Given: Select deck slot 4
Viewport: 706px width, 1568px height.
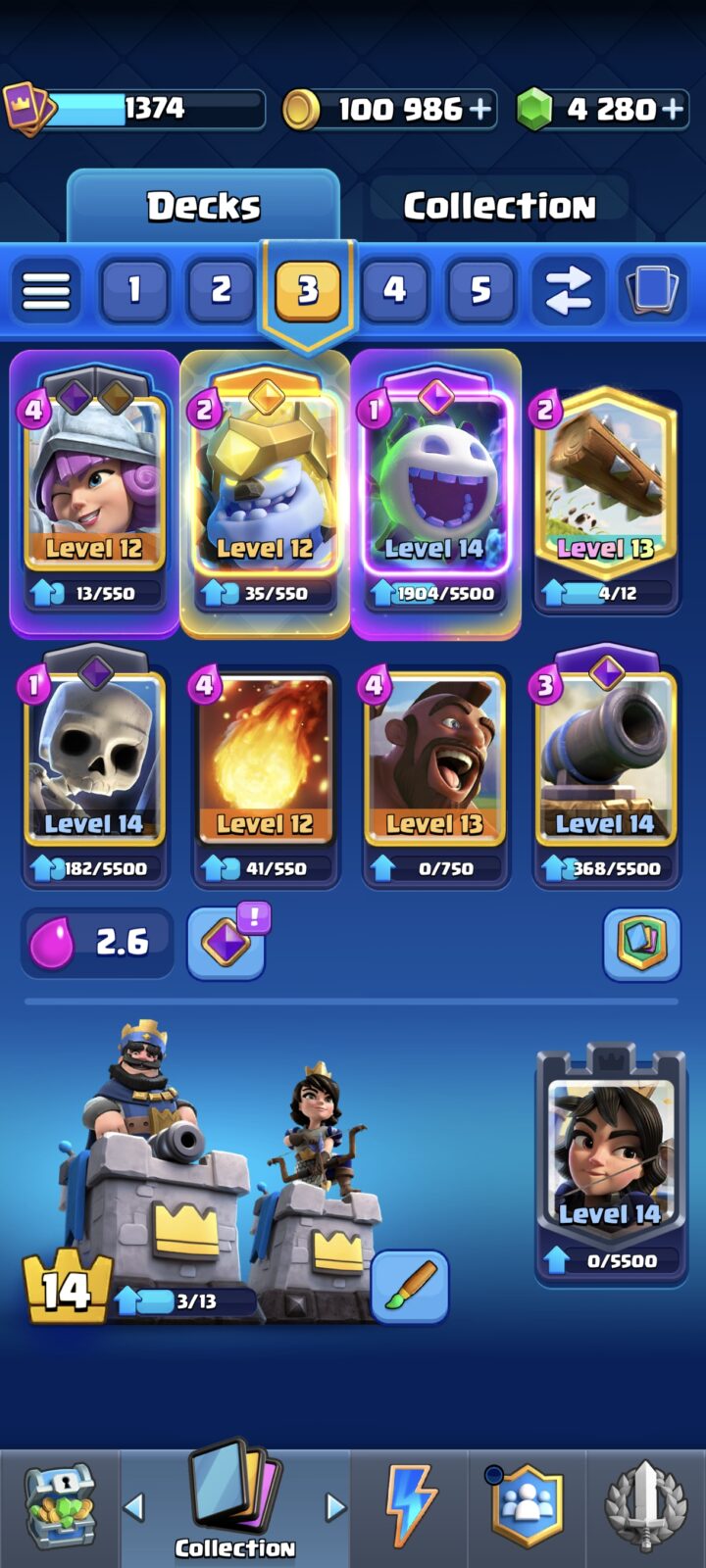Looking at the screenshot, I should coord(394,290).
